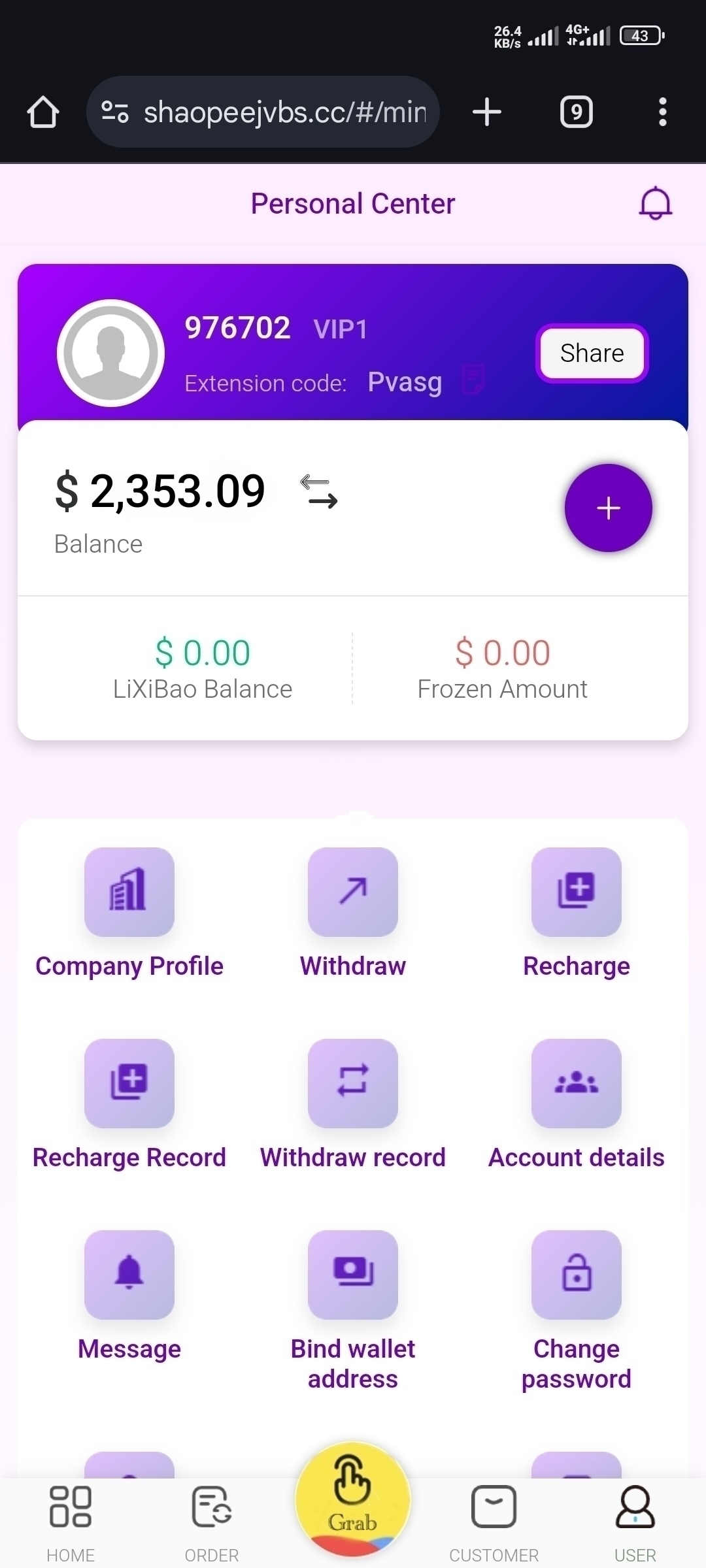Tap the yellow Grab button
This screenshot has height=1568, width=706.
point(353,1499)
